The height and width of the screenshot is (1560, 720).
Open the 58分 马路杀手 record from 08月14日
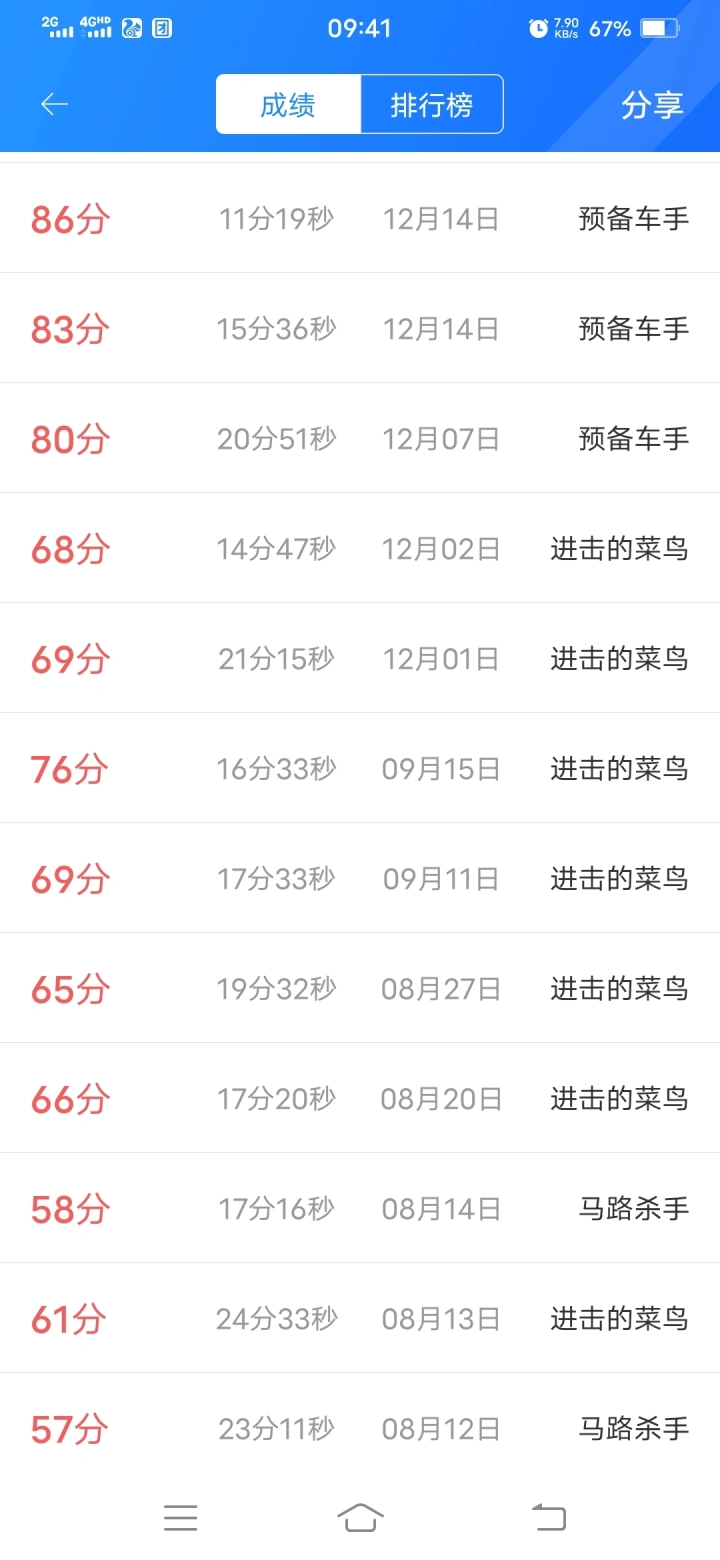tap(360, 1208)
